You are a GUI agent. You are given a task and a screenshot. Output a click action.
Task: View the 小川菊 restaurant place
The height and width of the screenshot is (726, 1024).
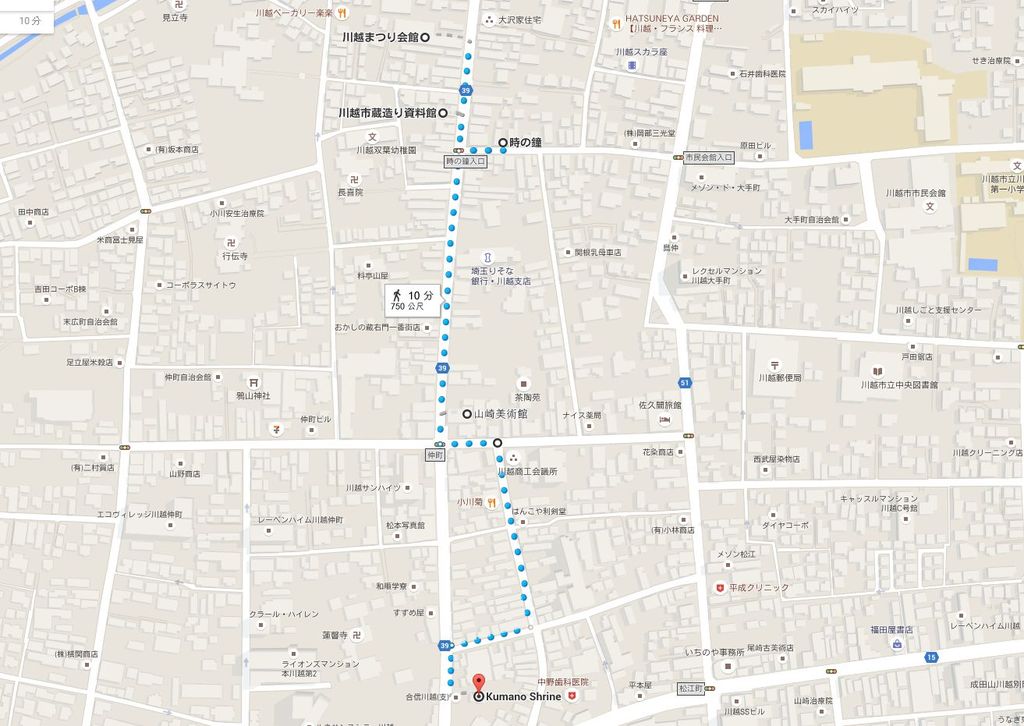click(x=493, y=502)
